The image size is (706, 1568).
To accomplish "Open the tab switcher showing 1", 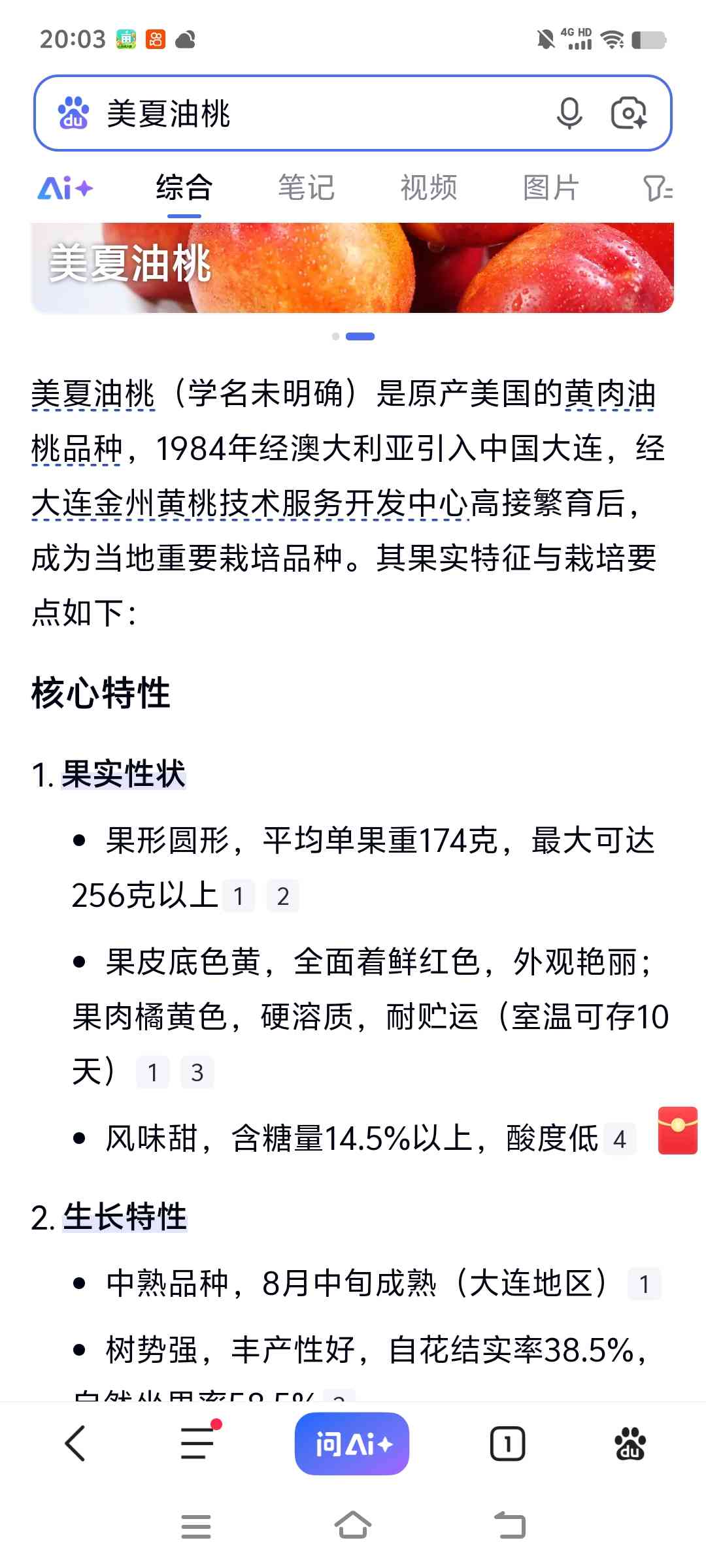I will 507,1443.
